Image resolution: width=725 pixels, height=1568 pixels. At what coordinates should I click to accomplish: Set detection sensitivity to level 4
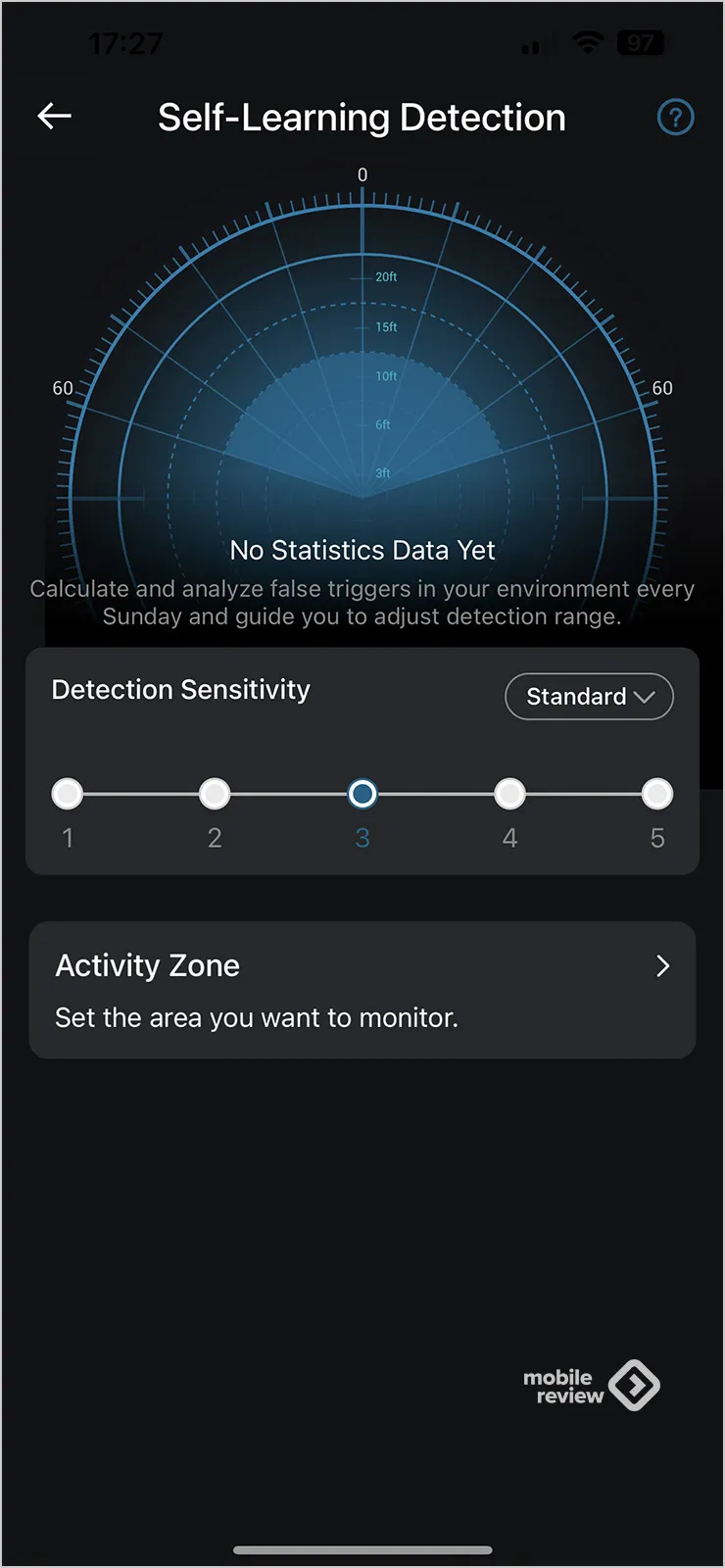509,794
